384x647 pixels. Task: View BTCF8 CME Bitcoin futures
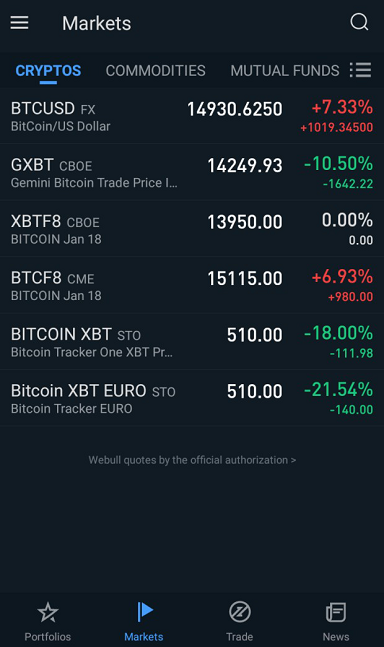coord(192,286)
